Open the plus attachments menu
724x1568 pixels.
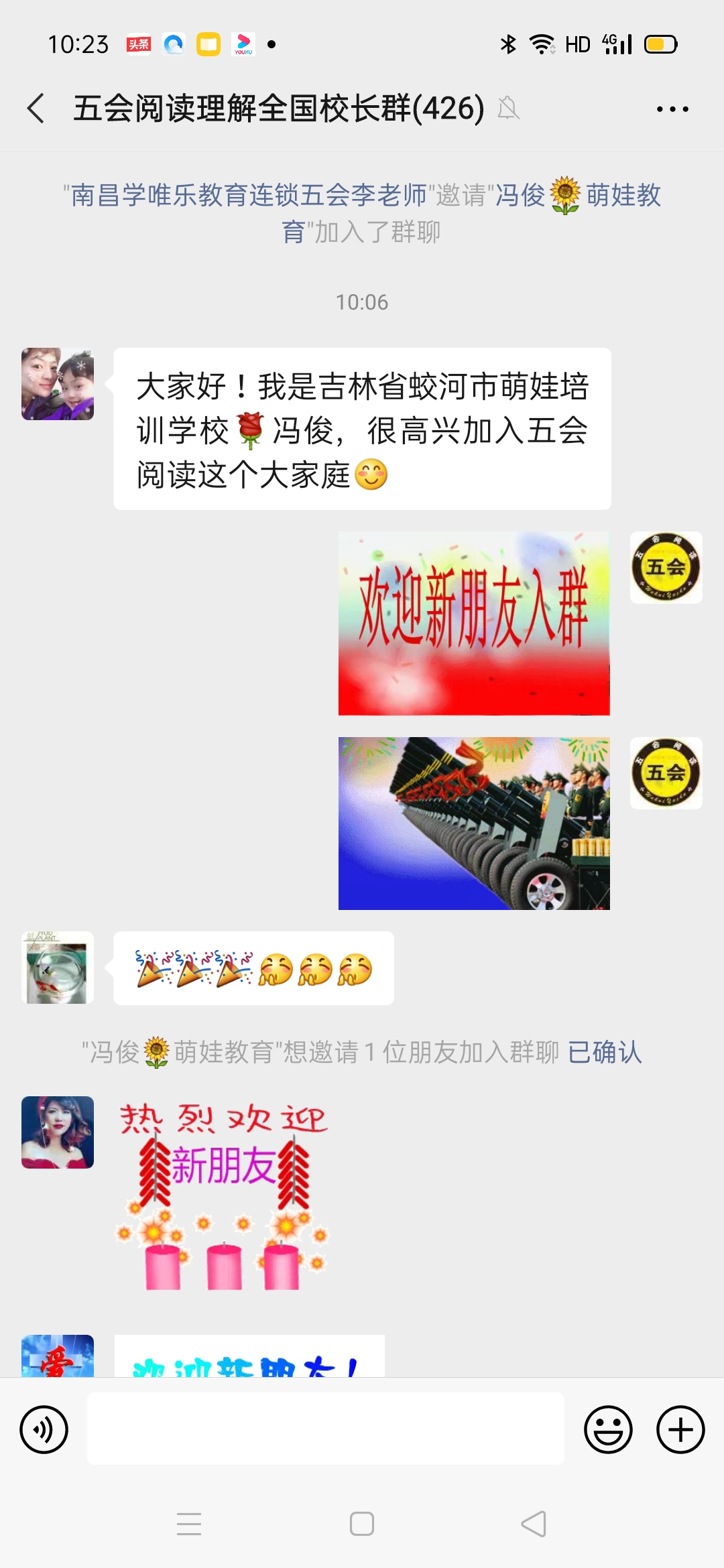coord(680,1429)
